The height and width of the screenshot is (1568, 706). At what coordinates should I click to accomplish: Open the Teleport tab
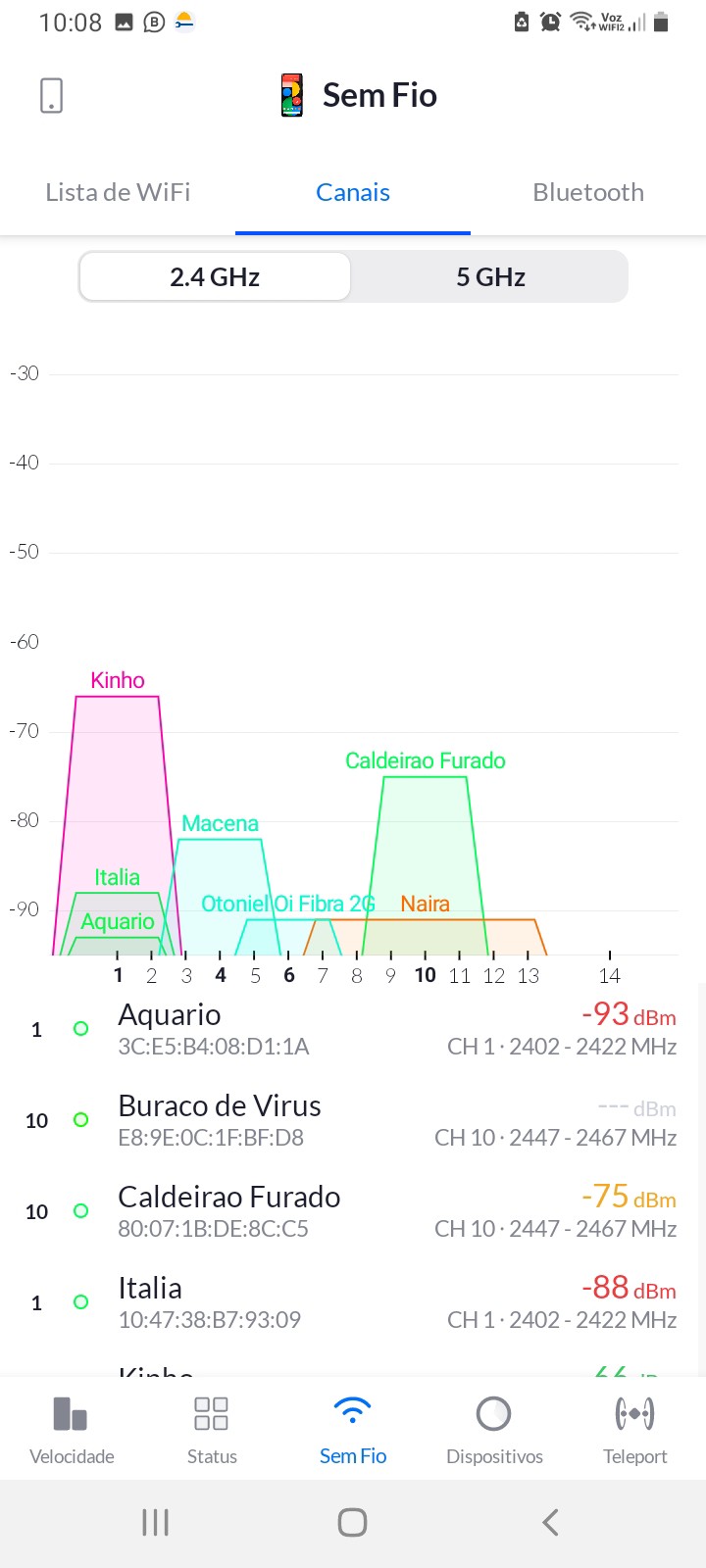tap(634, 1429)
